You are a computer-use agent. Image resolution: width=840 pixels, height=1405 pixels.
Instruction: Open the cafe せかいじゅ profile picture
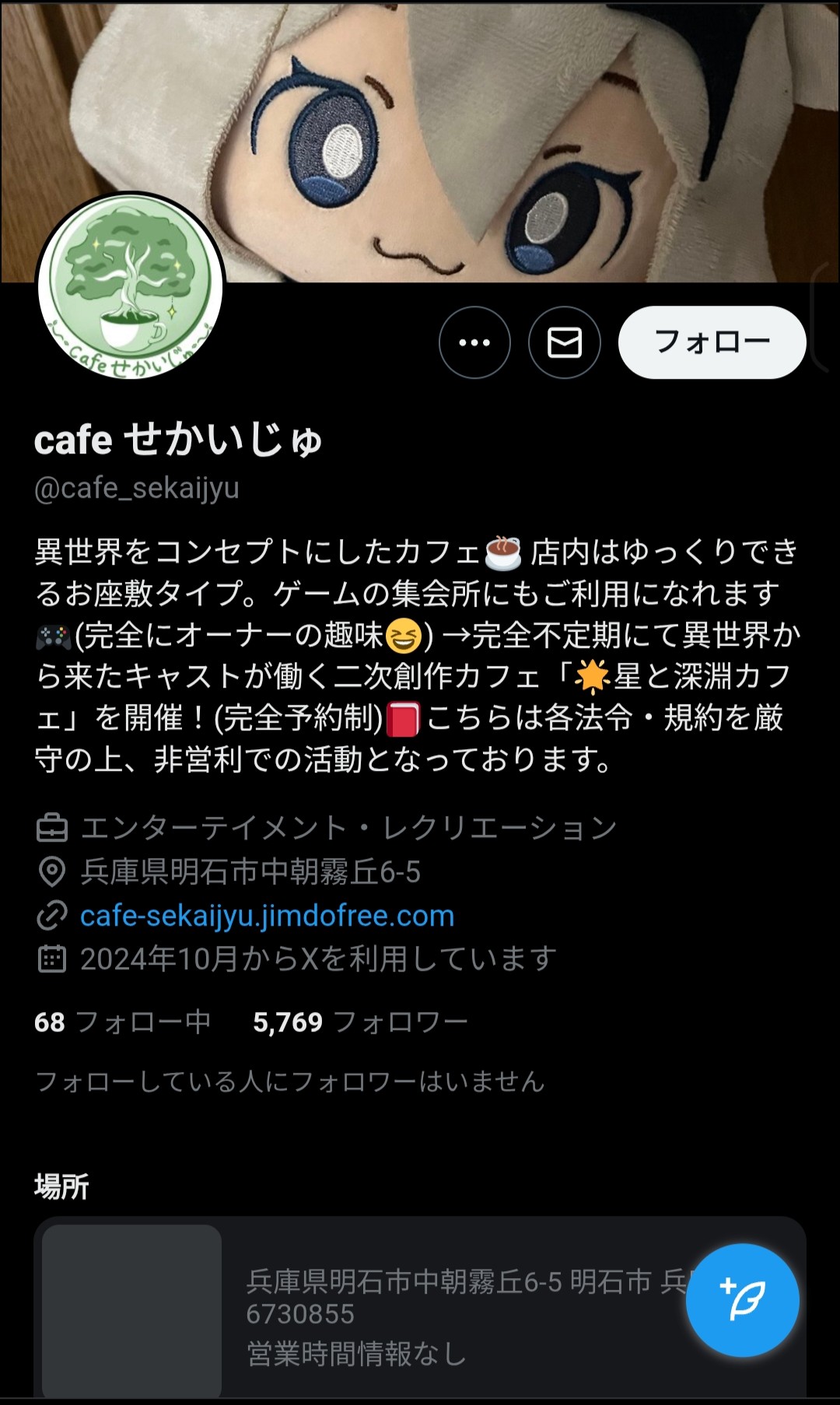[x=131, y=286]
